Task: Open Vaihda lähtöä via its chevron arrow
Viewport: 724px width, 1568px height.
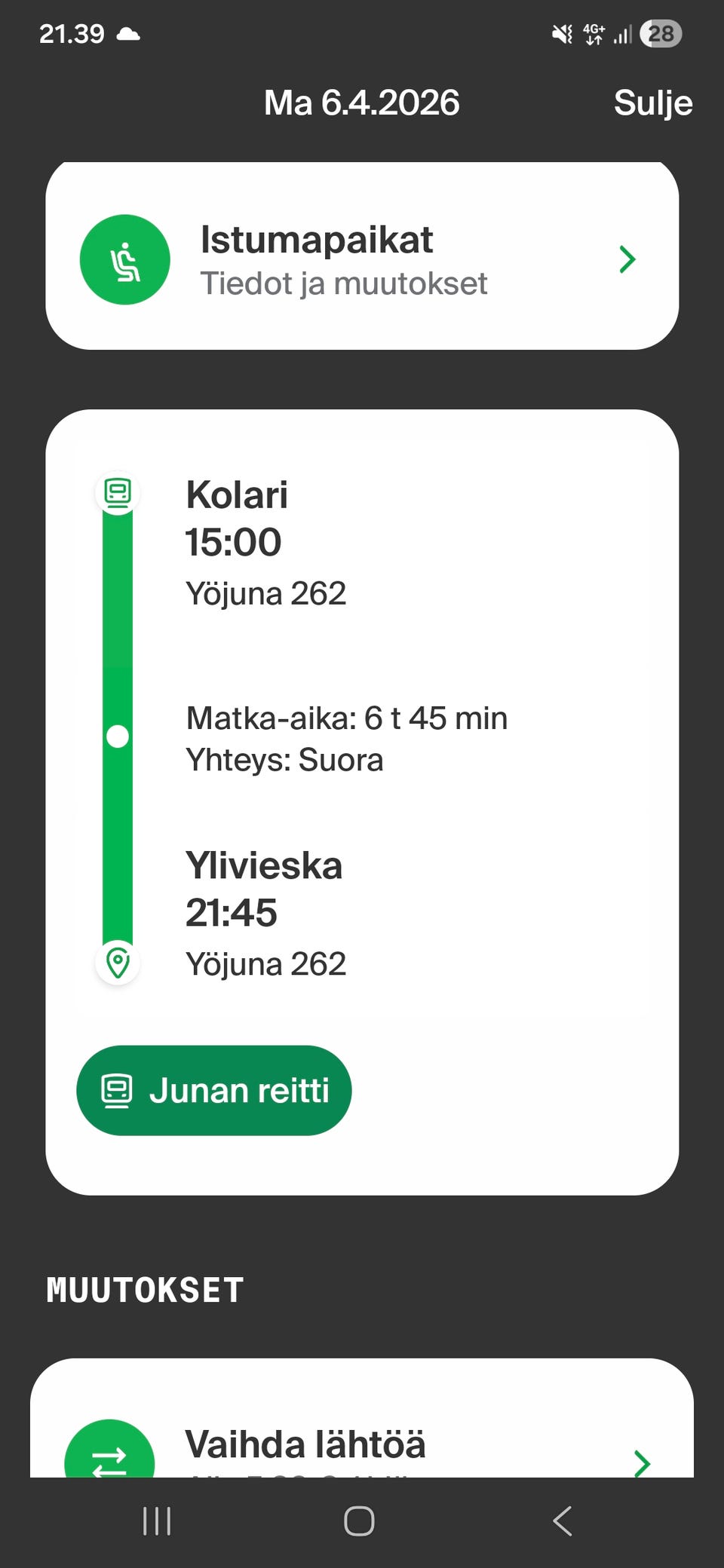Action: (x=642, y=1462)
